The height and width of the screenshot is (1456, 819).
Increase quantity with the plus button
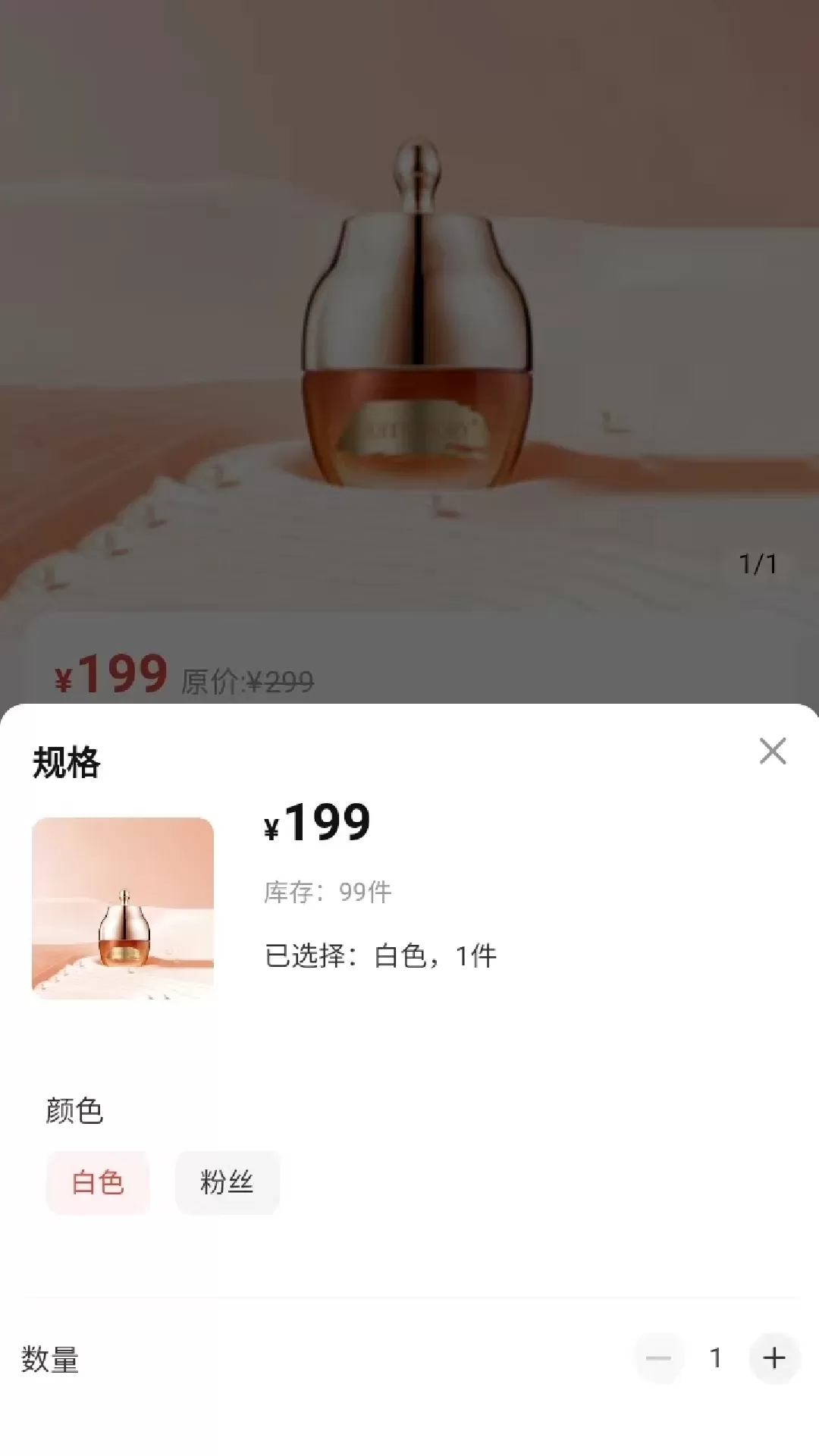(773, 1357)
